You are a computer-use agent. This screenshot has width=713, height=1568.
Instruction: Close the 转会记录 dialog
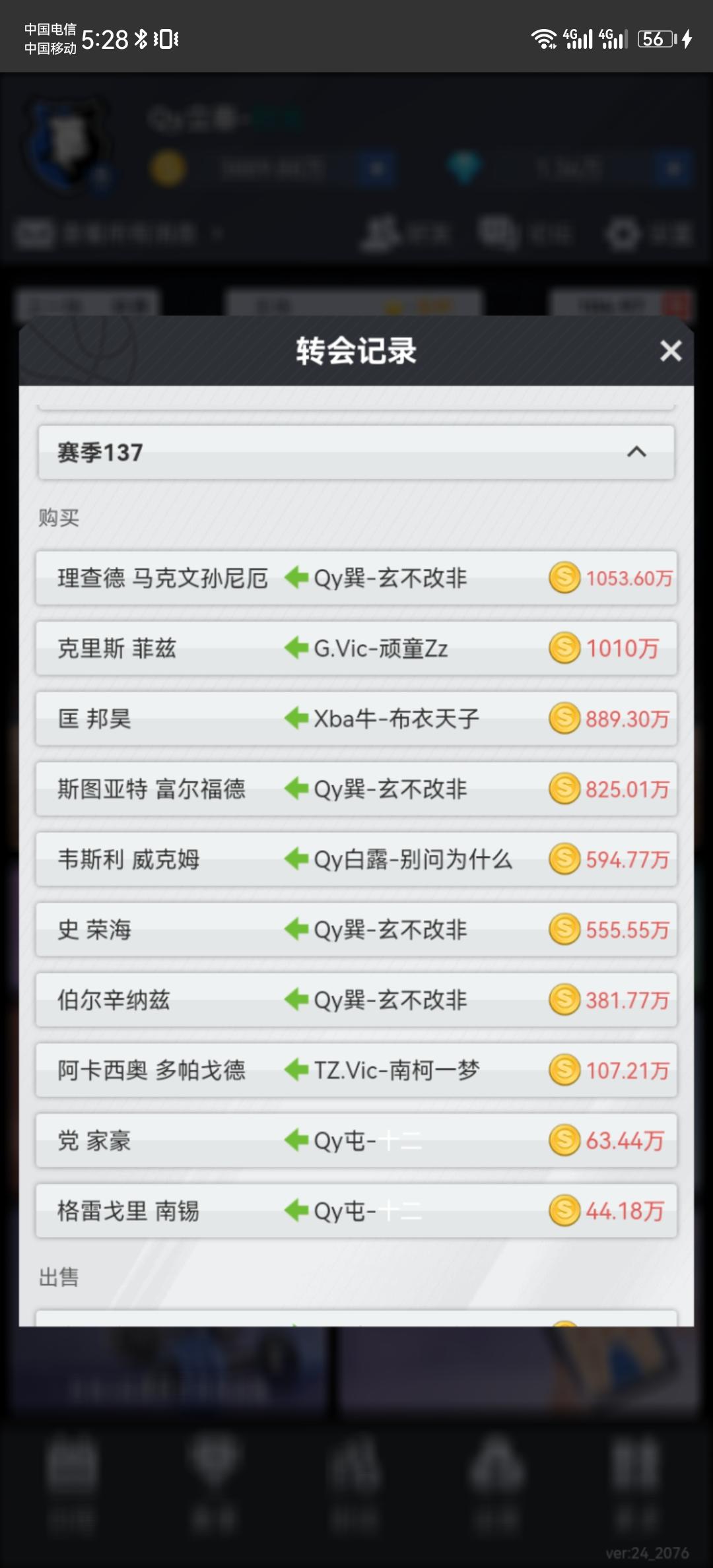(671, 352)
